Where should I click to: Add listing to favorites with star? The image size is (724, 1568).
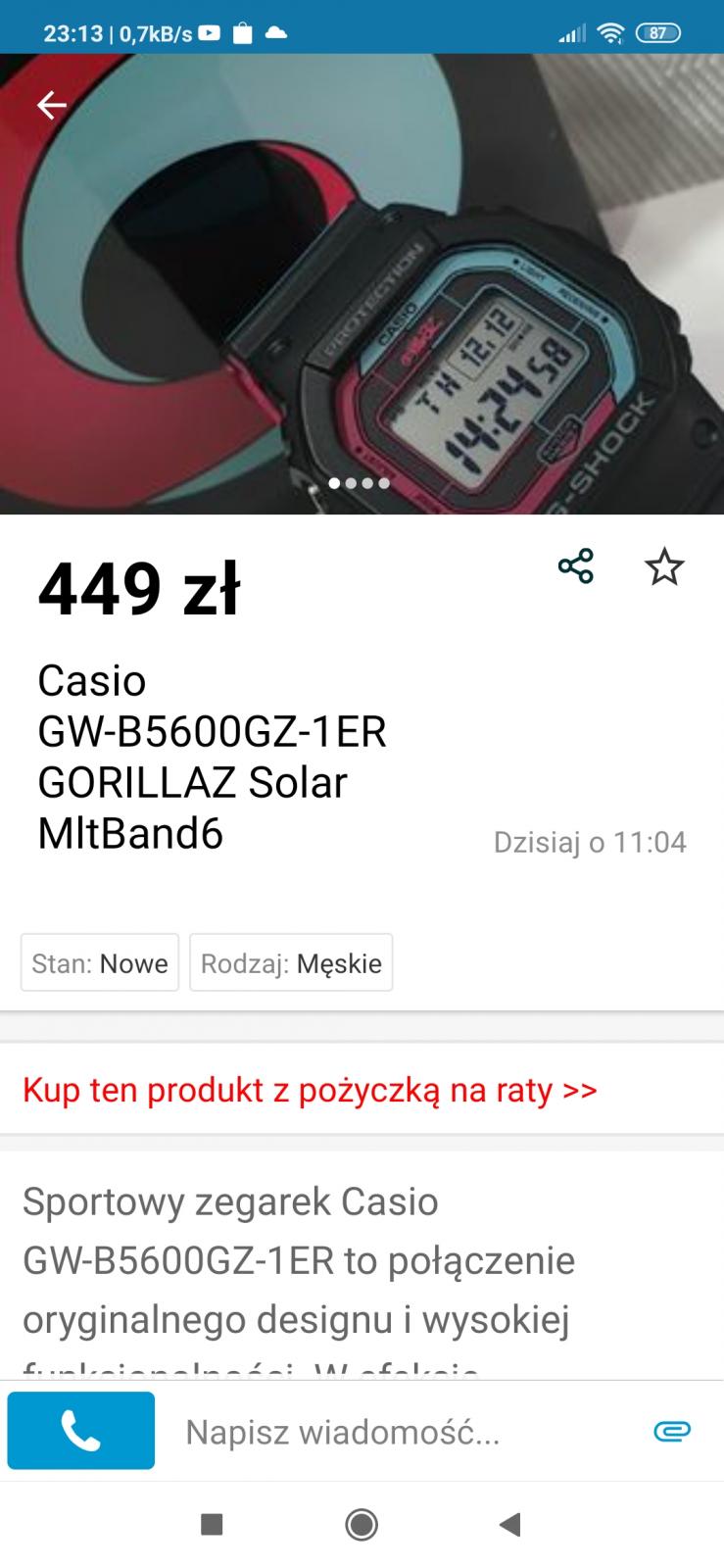point(664,566)
